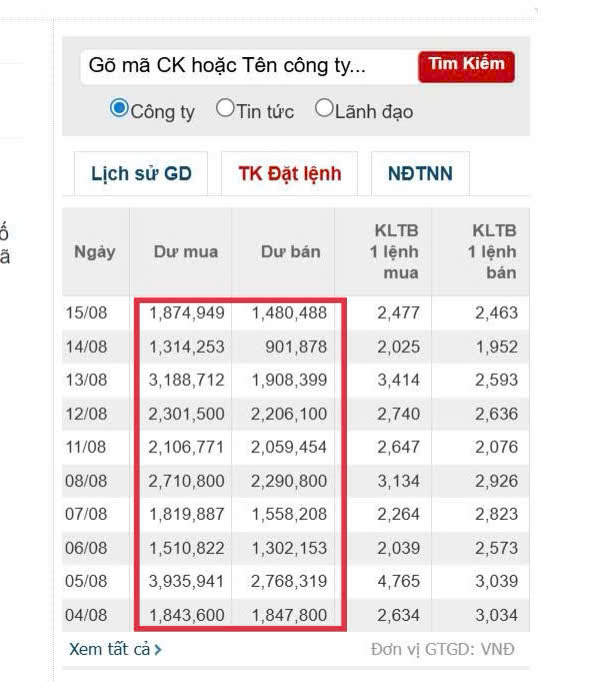The image size is (608, 682).
Task: Open the TK Đặt lệnh tab
Action: (290, 173)
